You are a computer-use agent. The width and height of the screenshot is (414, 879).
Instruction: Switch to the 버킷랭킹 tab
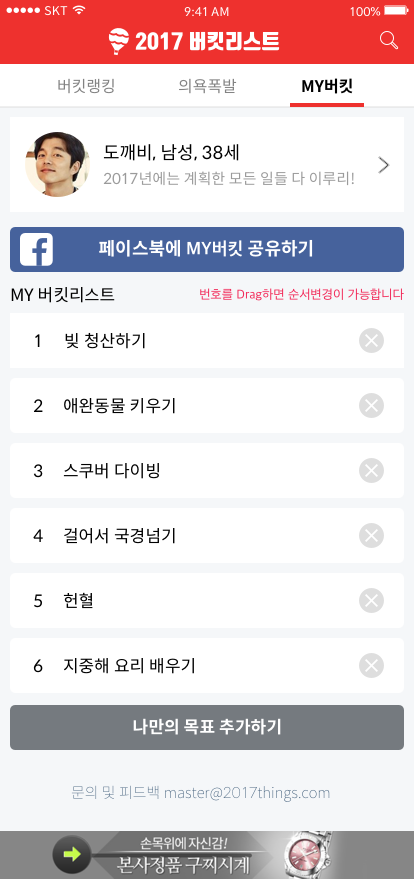86,86
